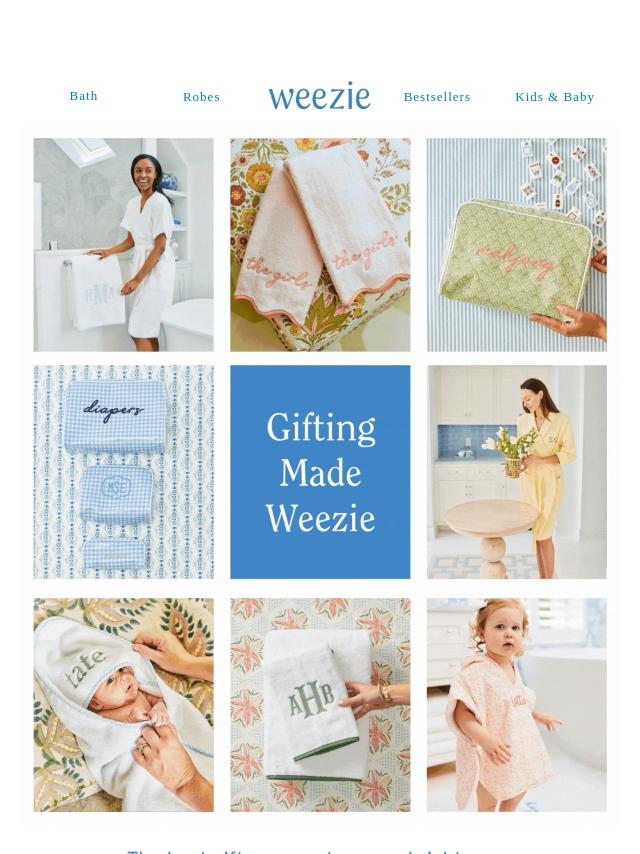Tap the Gifting Made Weezie banner tile

pyautogui.click(x=320, y=472)
